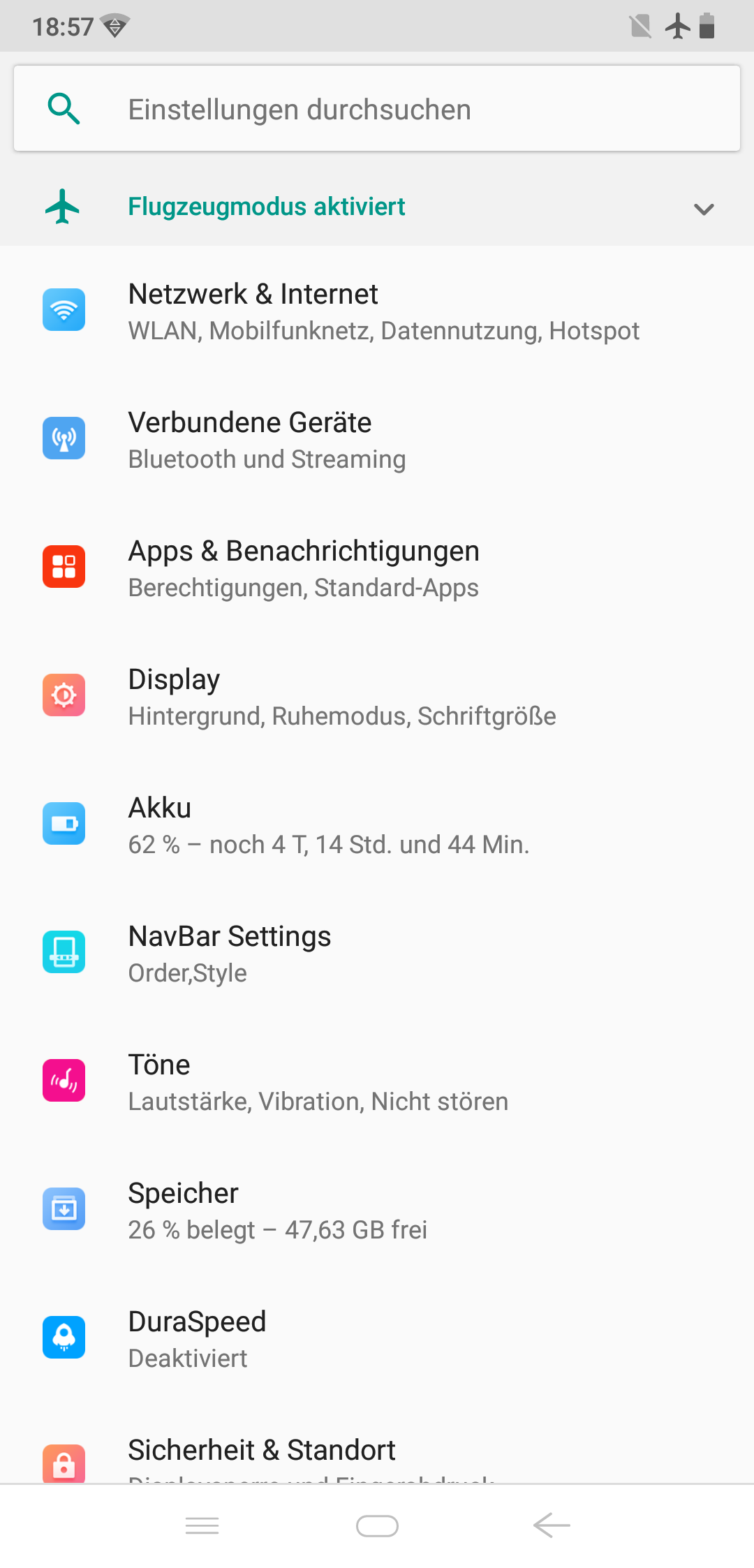754x1568 pixels.
Task: Open DuraSpeed settings
Action: [x=377, y=1338]
